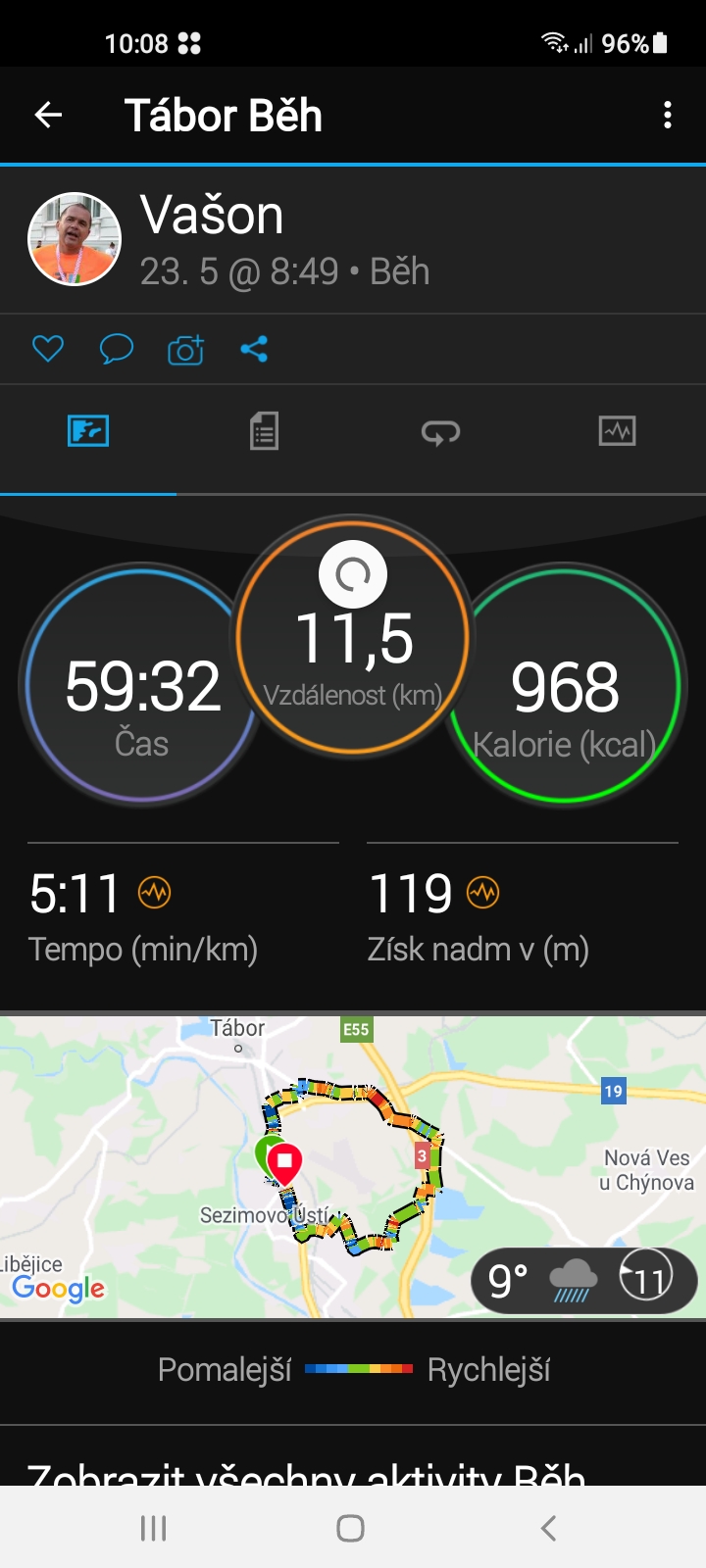
Task: Open the three-dot overflow menu
Action: (x=668, y=115)
